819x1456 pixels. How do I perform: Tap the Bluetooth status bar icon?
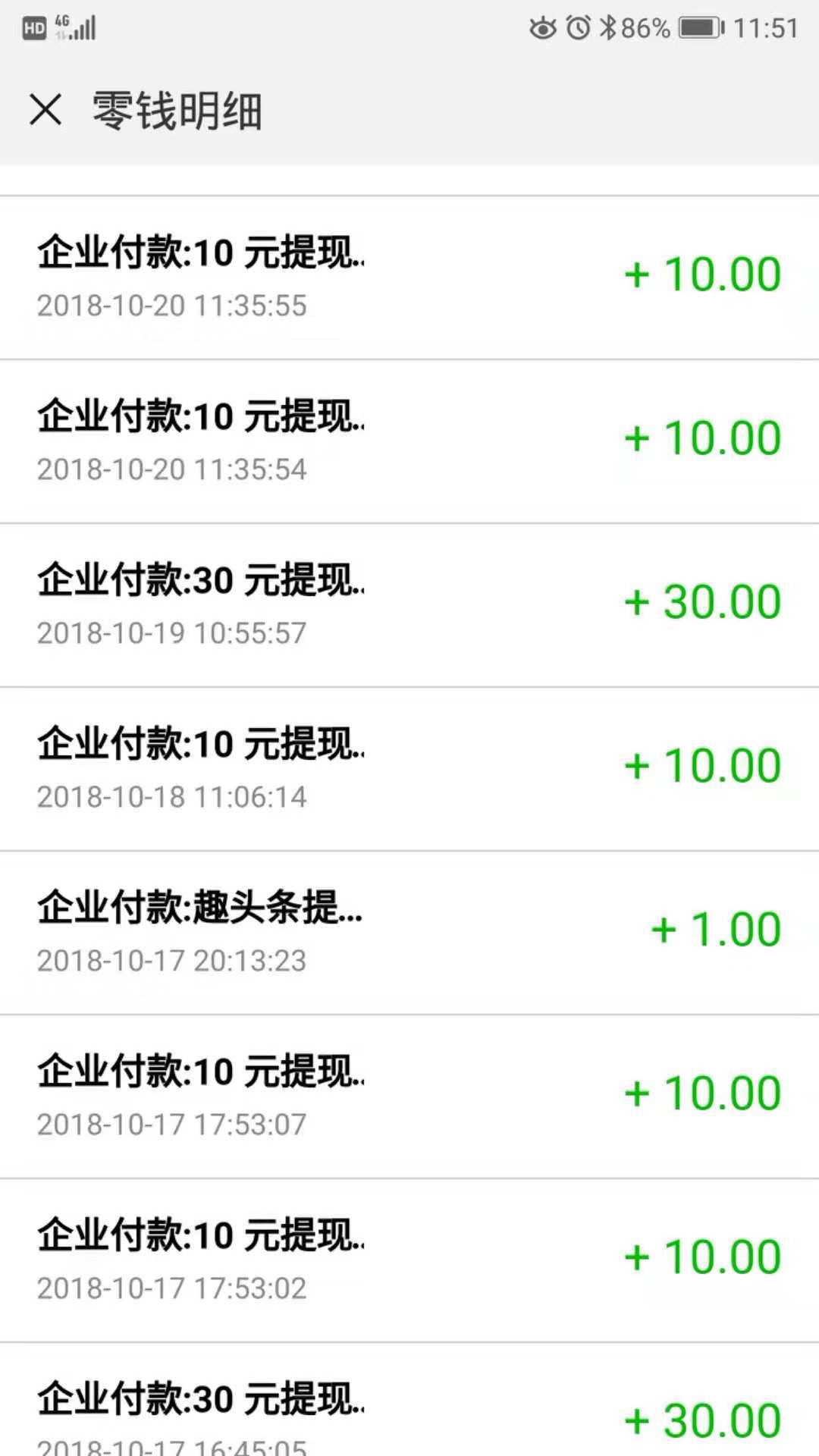(607, 27)
